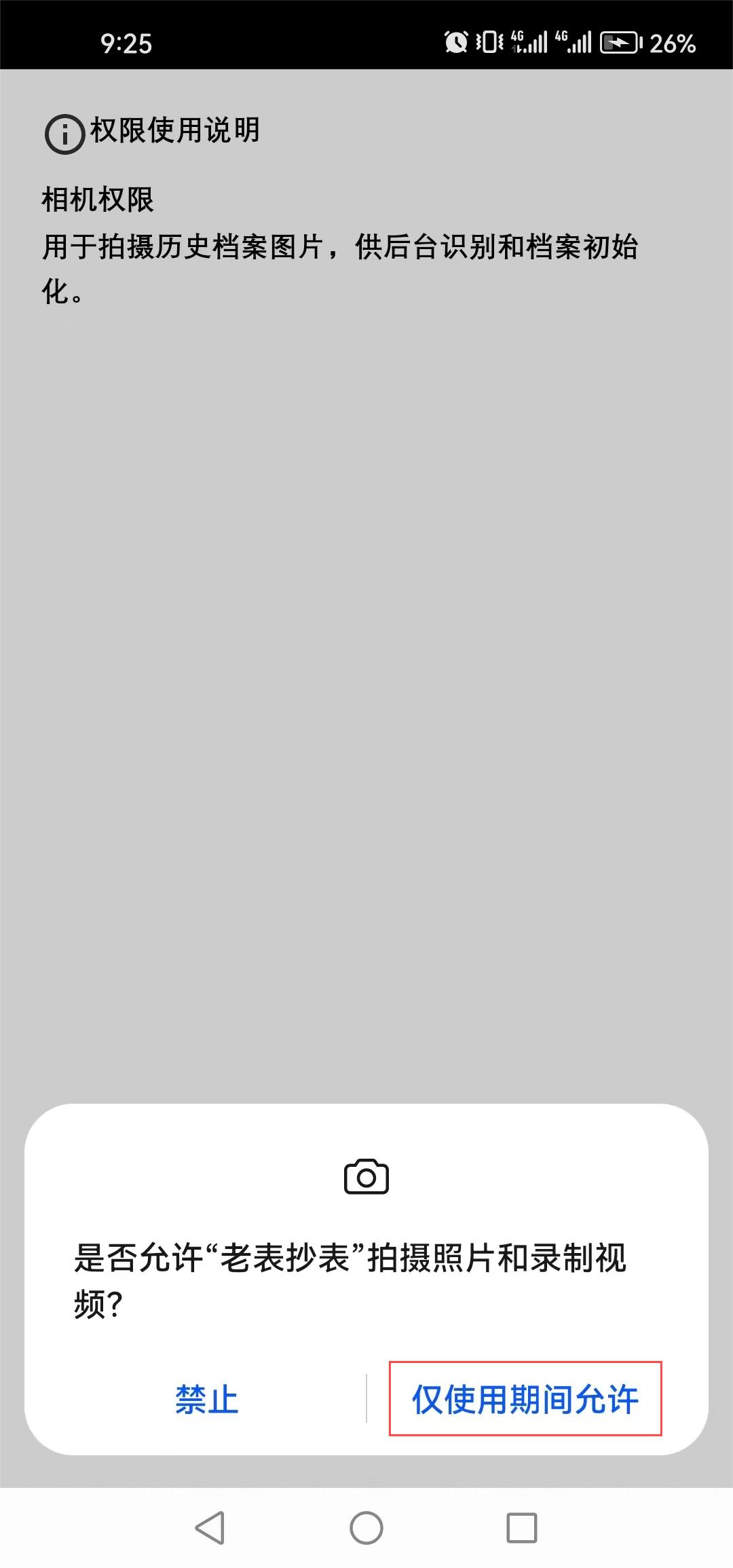
Task: Open the recent apps view
Action: tap(522, 1528)
